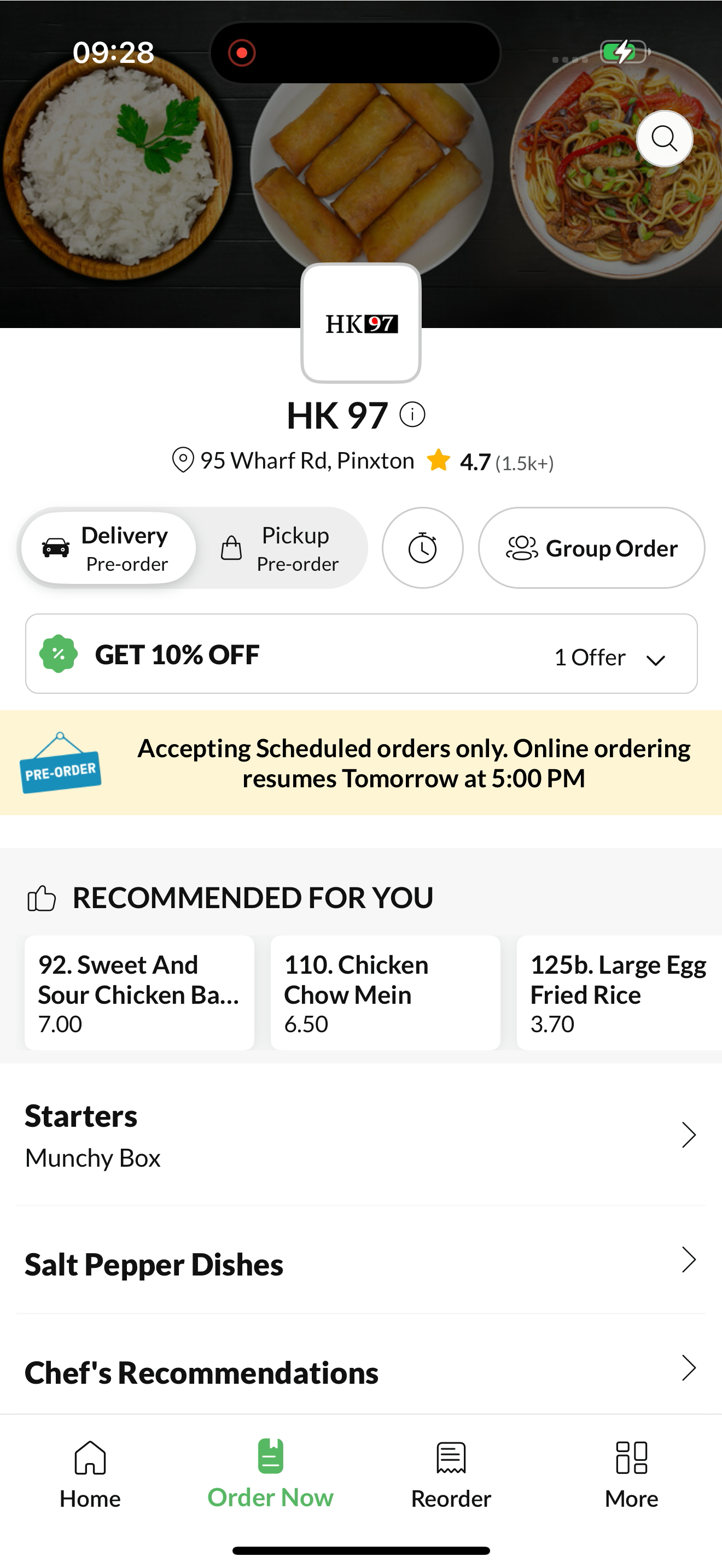Viewport: 722px width, 1568px height.
Task: Select the Delivery pre-order option
Action: 108,548
